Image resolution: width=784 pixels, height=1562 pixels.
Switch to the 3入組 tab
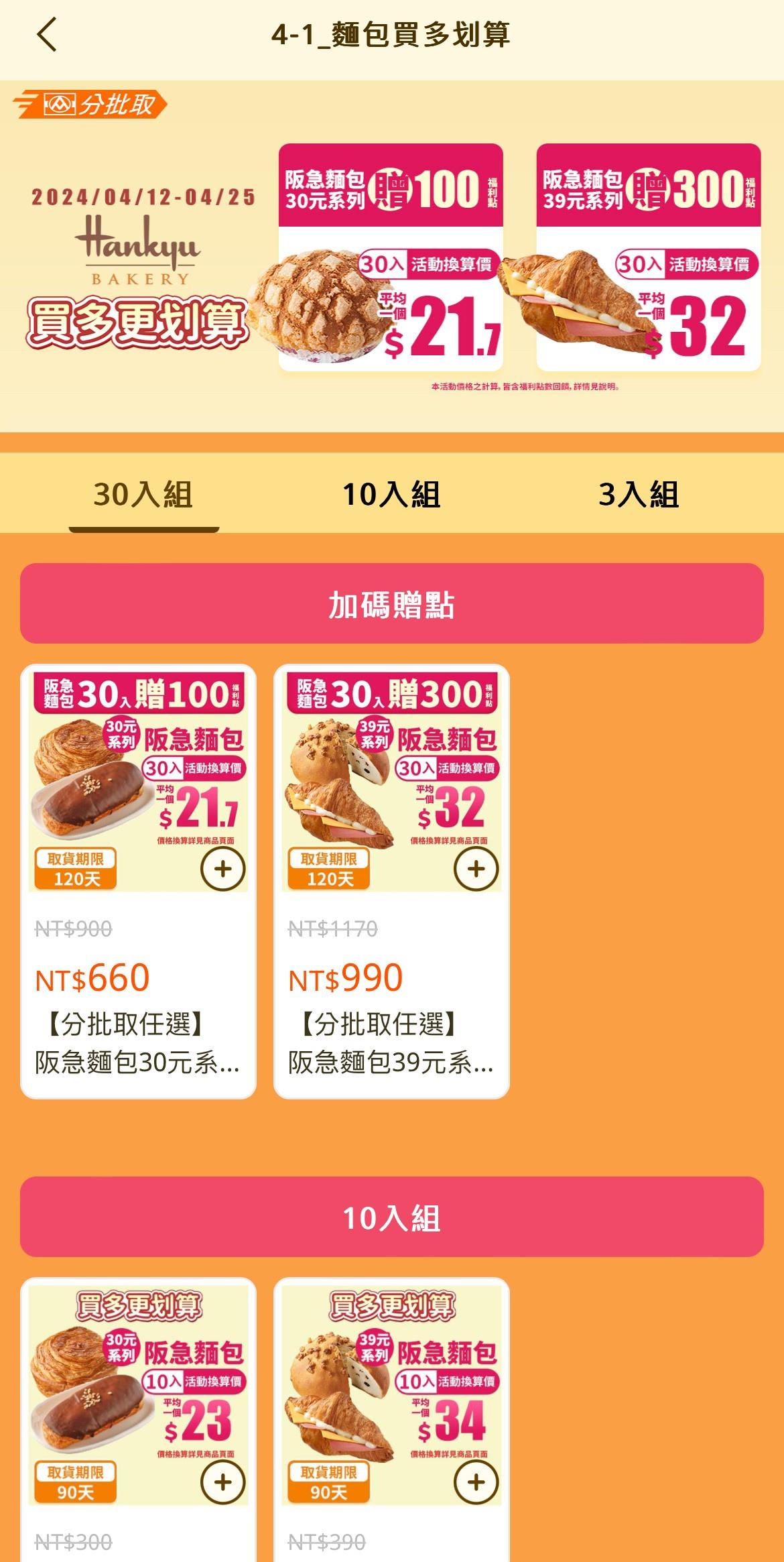click(x=639, y=495)
